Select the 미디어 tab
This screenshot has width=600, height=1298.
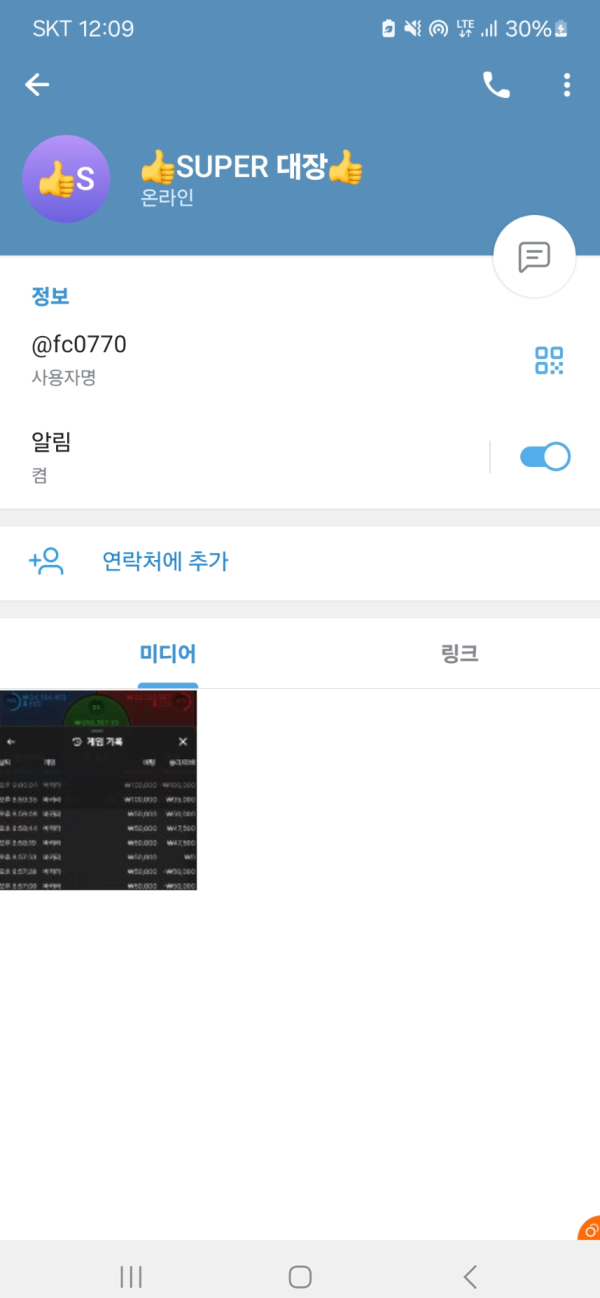pyautogui.click(x=167, y=654)
